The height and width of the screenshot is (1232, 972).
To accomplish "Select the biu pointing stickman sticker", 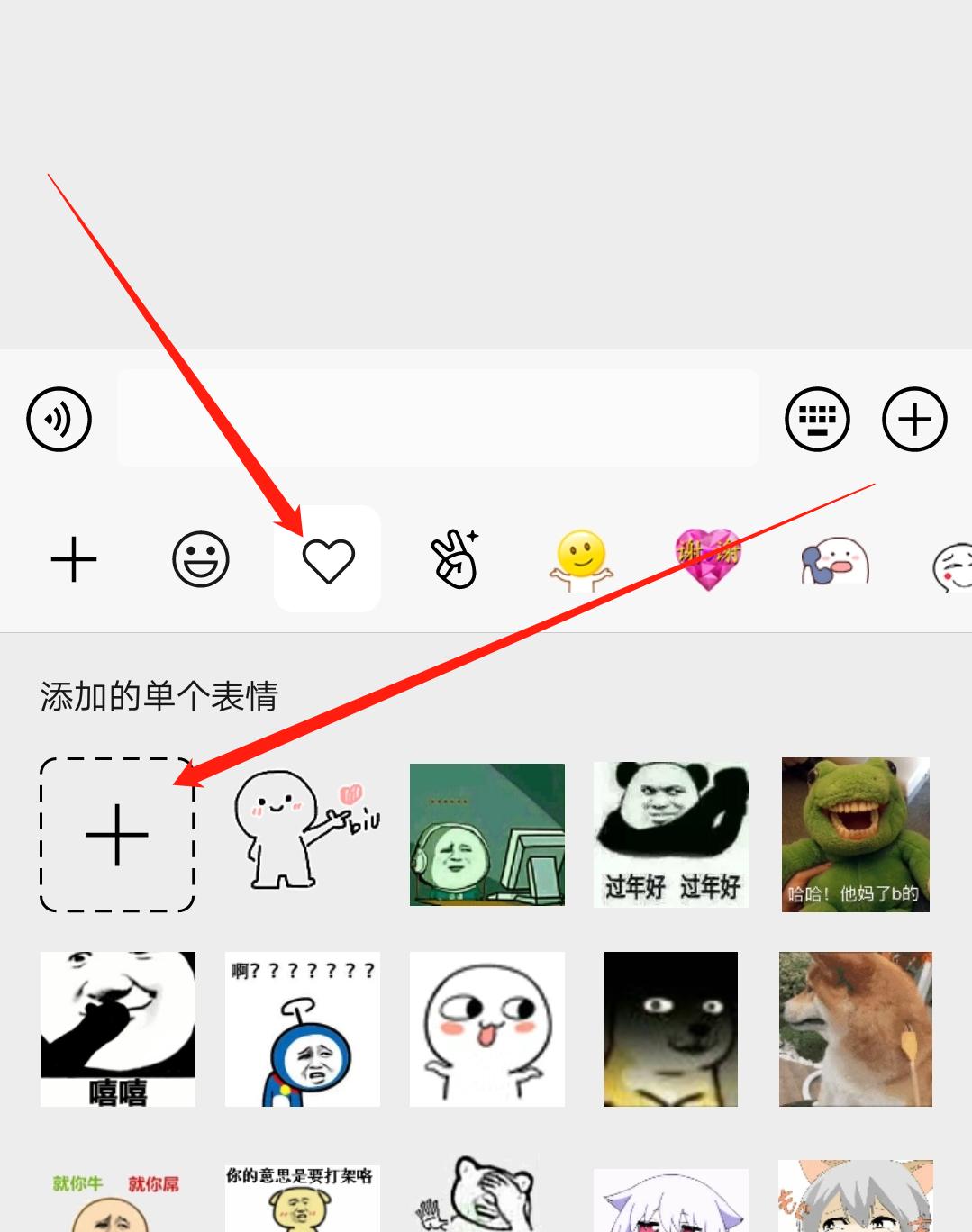I will [x=303, y=833].
